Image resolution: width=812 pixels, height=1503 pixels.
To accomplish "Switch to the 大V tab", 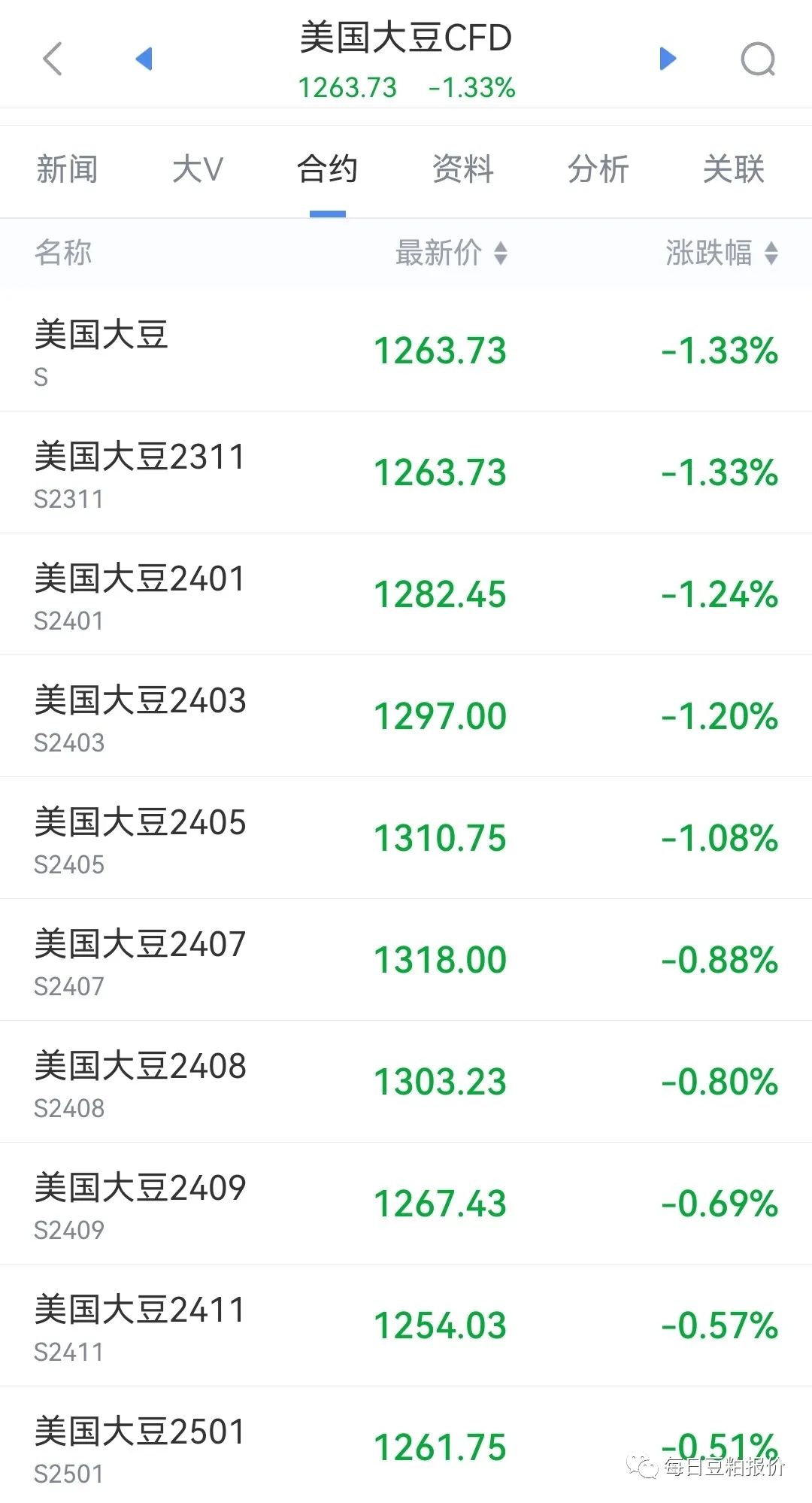I will pyautogui.click(x=198, y=169).
